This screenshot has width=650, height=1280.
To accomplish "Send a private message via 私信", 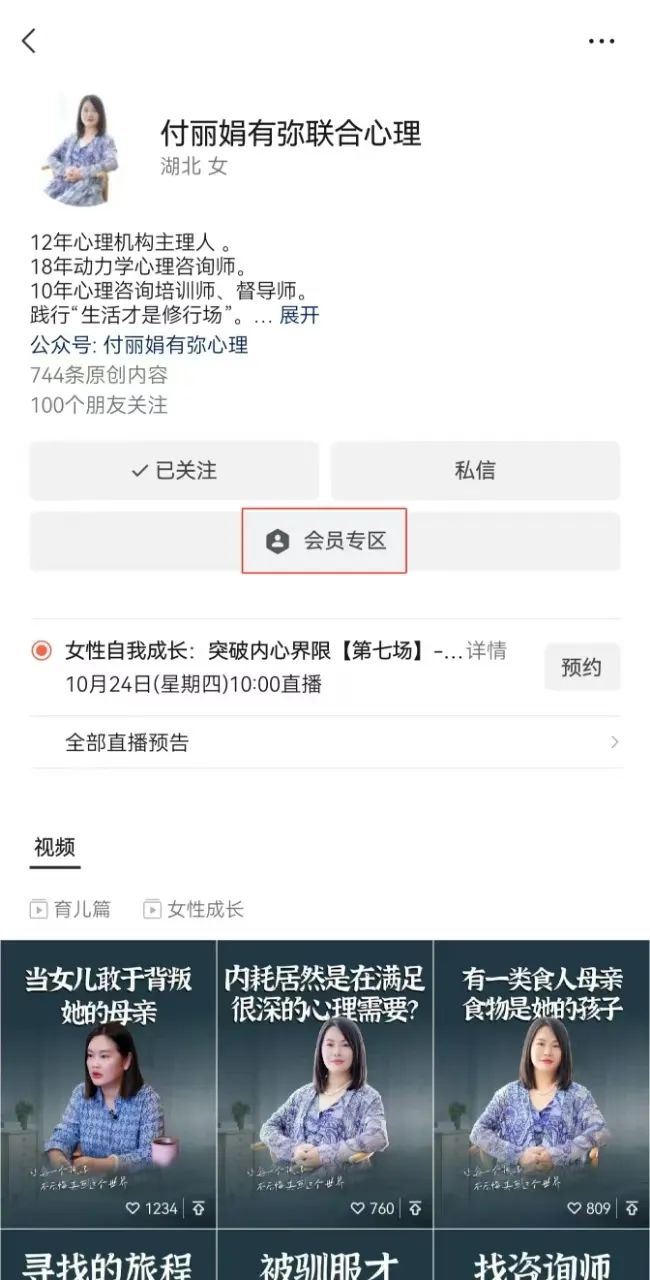I will tap(475, 470).
